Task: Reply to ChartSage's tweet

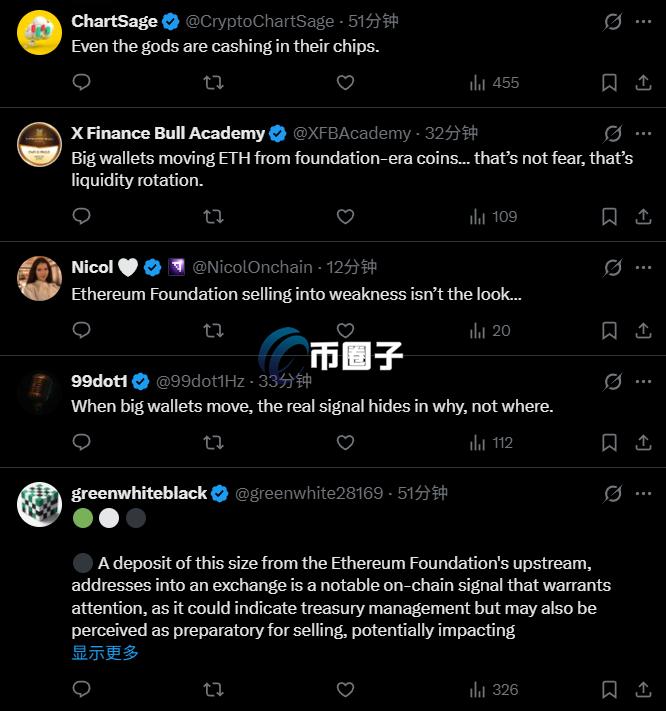Action: (82, 83)
